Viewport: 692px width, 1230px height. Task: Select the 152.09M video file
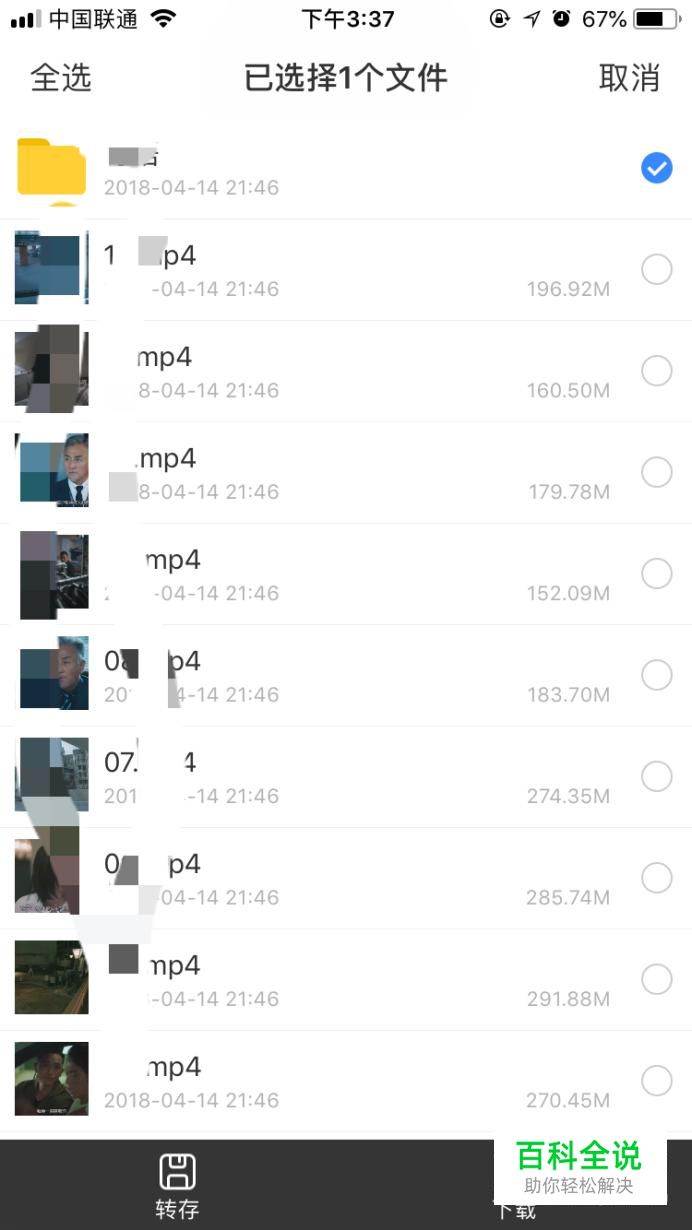coord(656,574)
